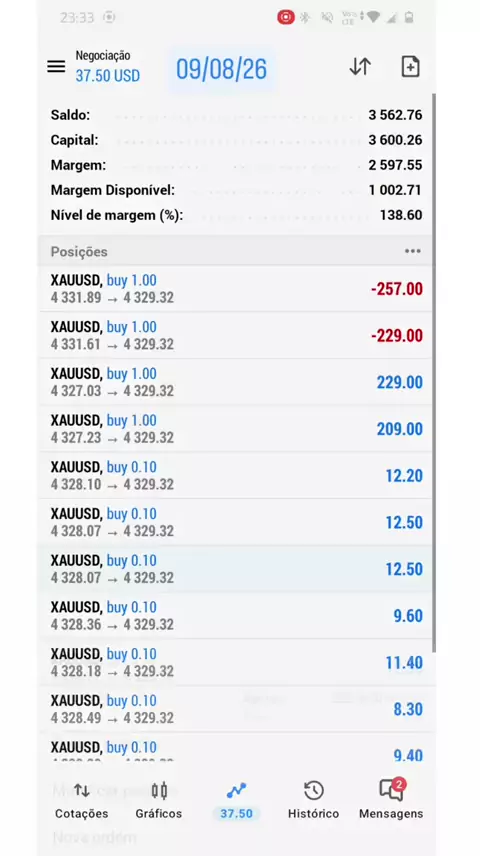
Task: Open the XAUUSD position with 12.20 profit
Action: [236, 475]
